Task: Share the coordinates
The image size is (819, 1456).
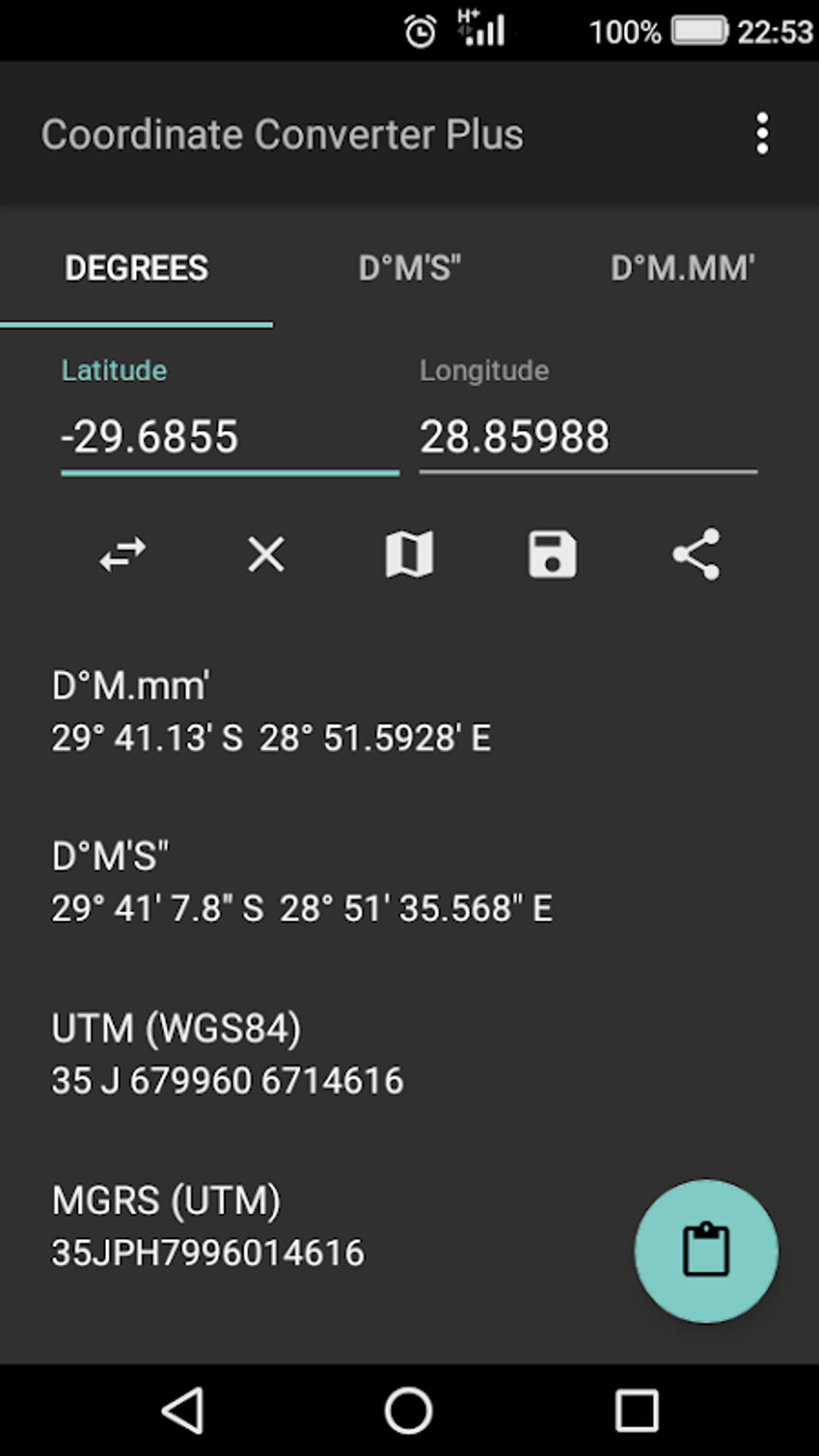Action: (696, 554)
